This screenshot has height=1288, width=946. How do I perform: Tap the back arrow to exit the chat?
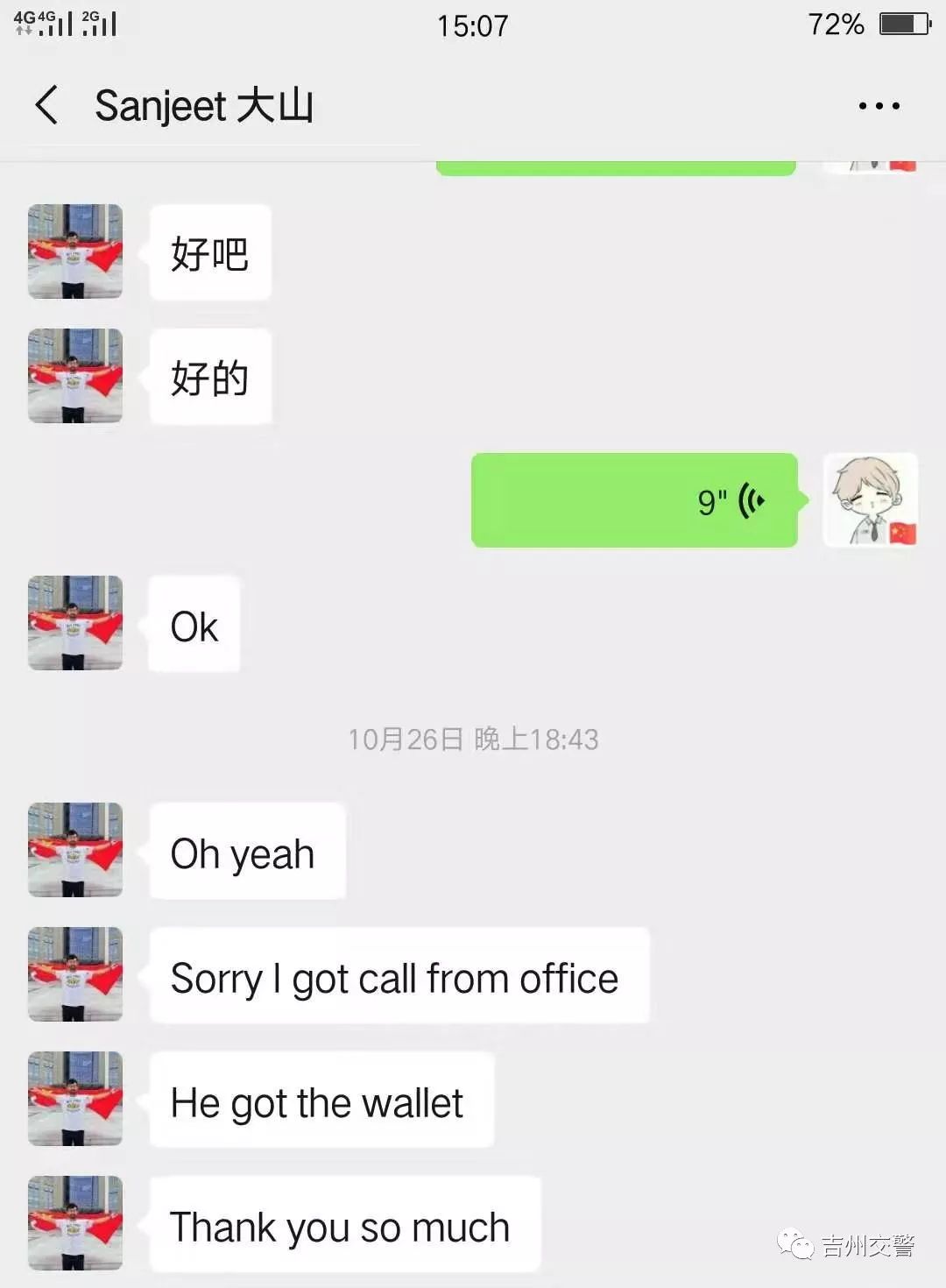(46, 103)
